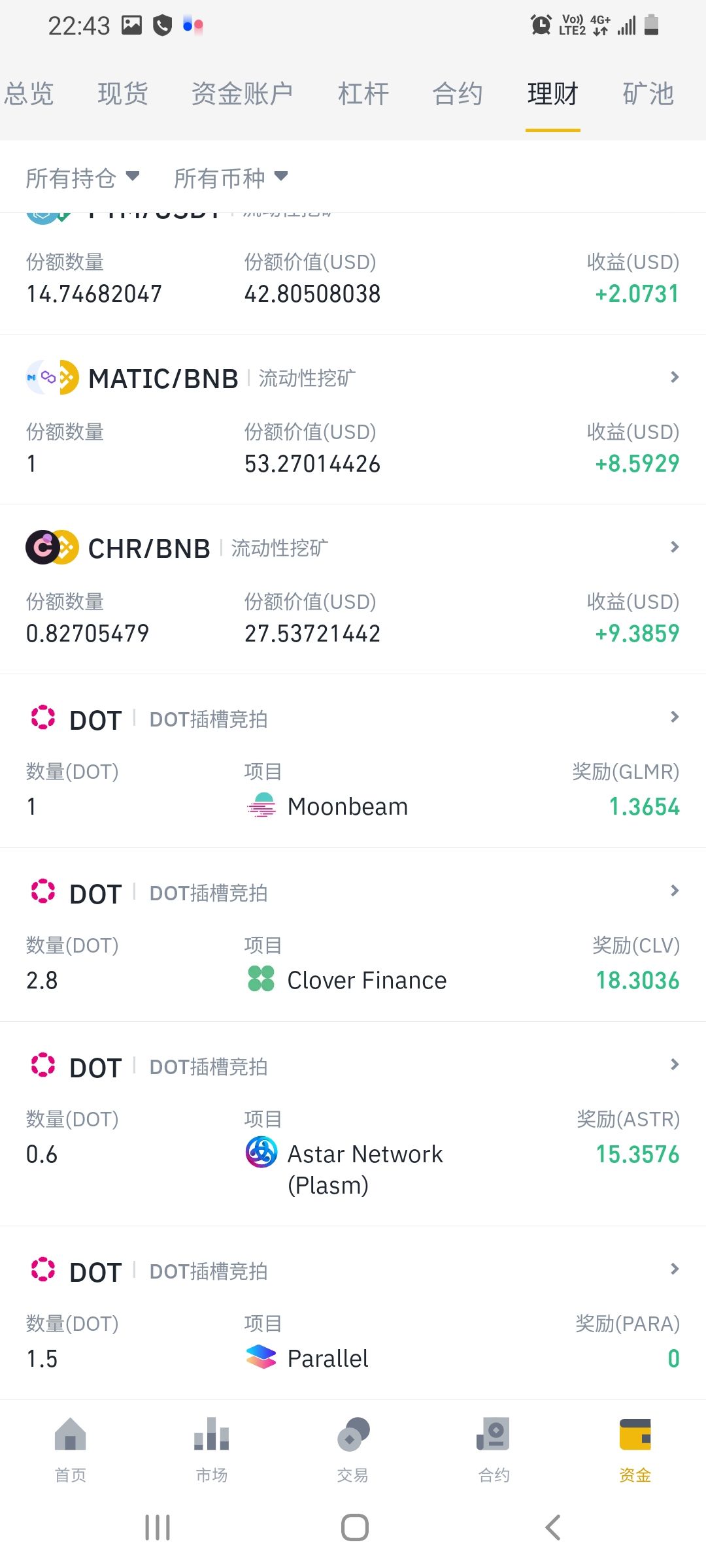This screenshot has width=706, height=1568.
Task: Open the 矿池 tab
Action: tap(648, 94)
